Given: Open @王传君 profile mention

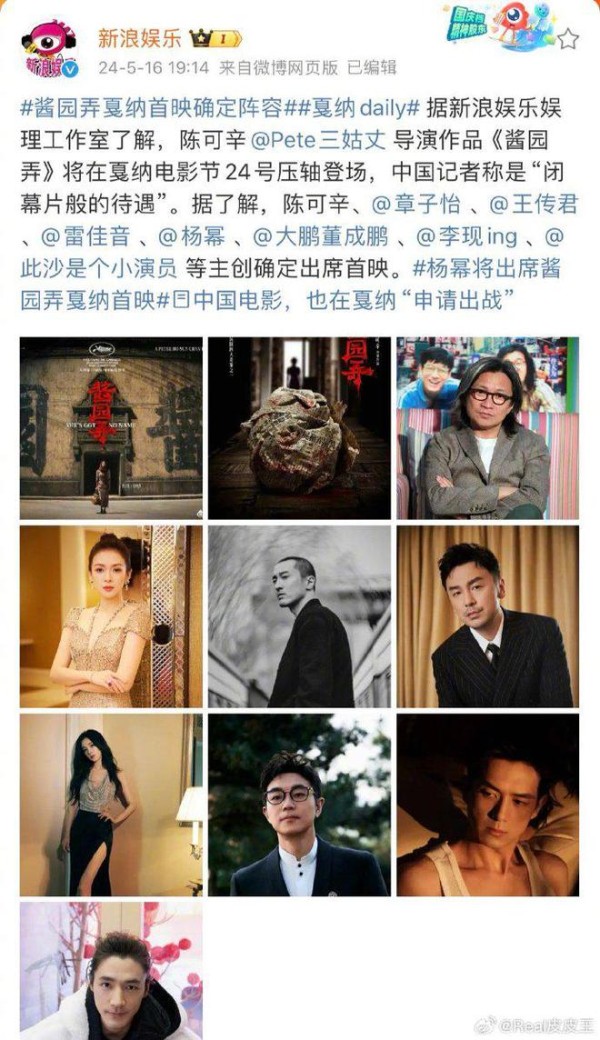Looking at the screenshot, I should point(534,204).
